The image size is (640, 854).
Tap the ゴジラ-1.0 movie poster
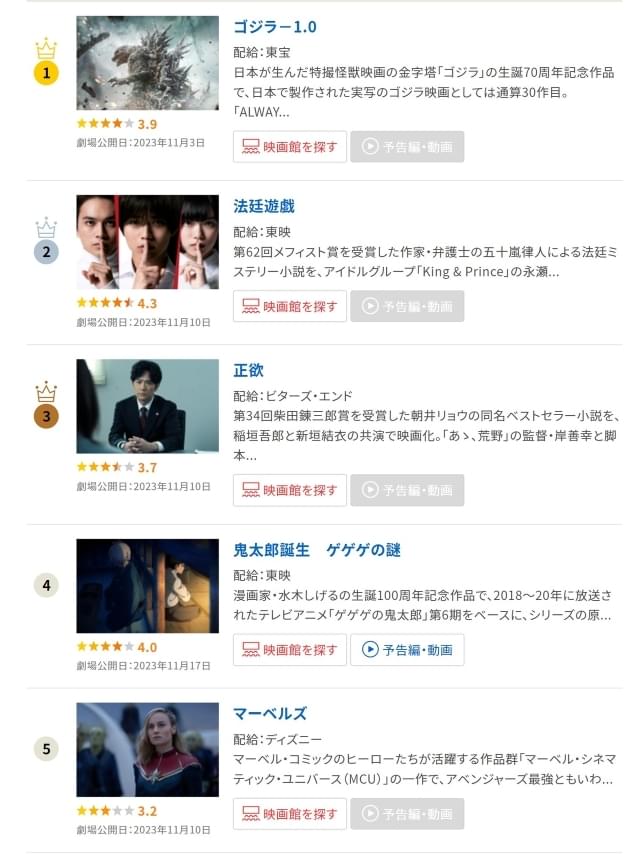147,63
